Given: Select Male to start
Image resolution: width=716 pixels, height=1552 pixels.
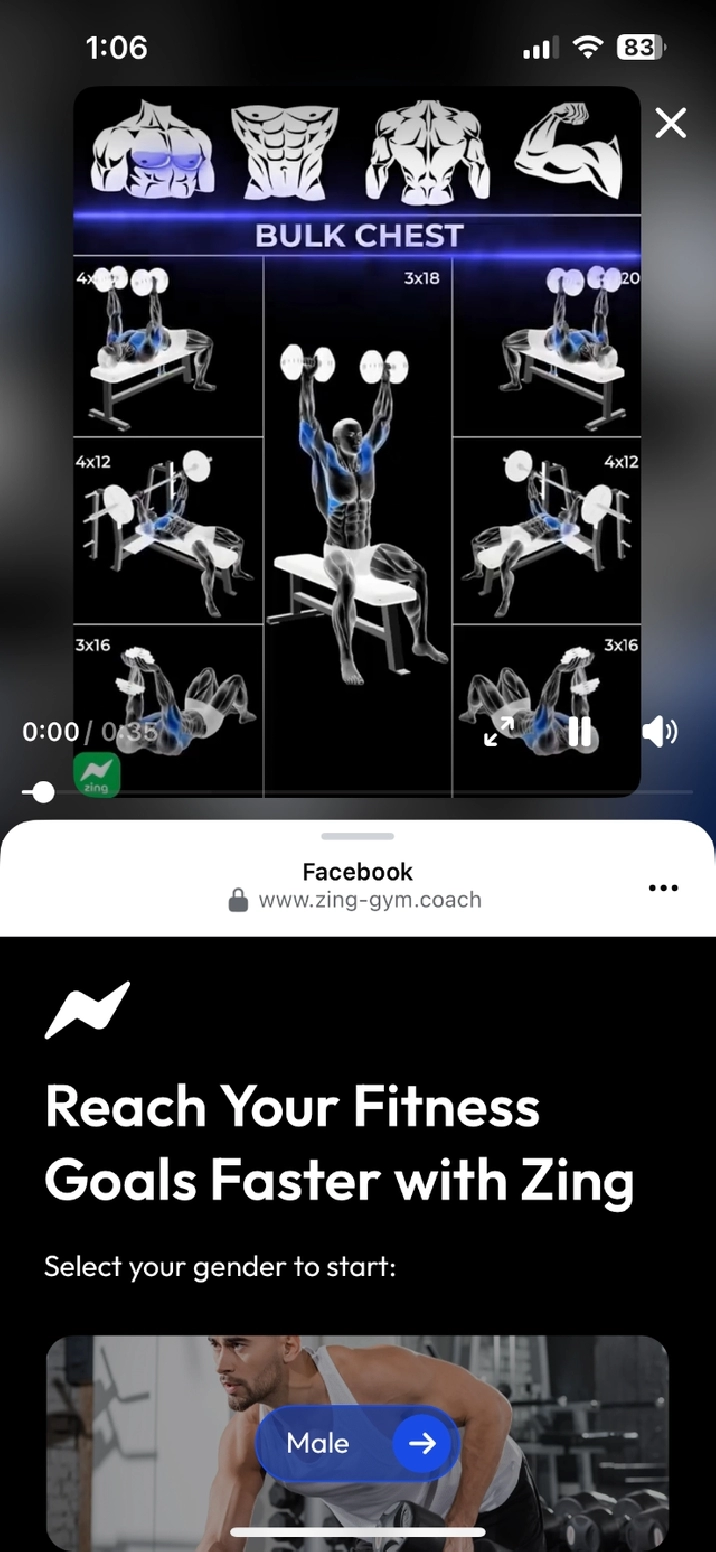Looking at the screenshot, I should [x=357, y=1443].
